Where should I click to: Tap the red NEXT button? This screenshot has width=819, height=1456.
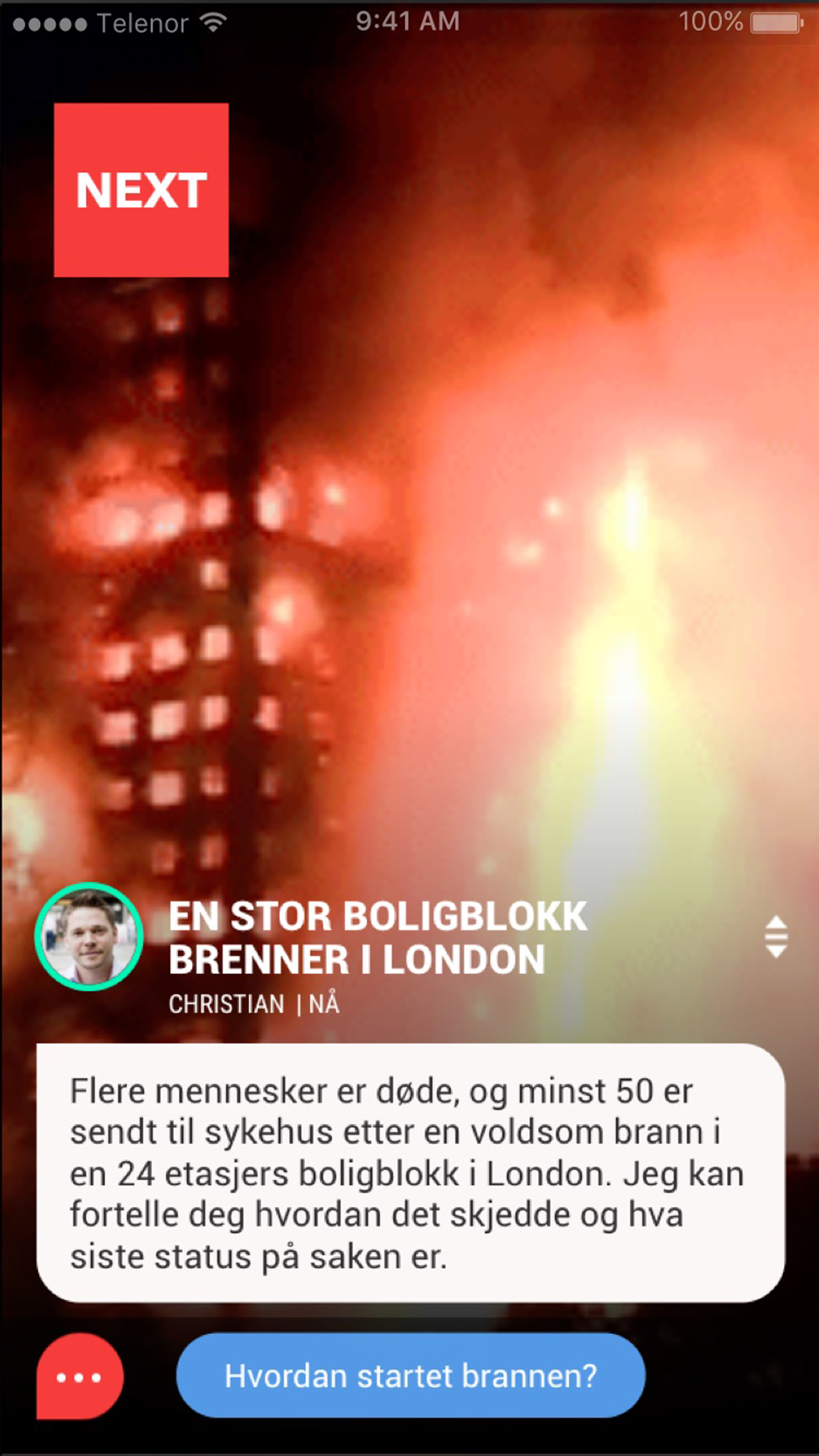click(141, 190)
